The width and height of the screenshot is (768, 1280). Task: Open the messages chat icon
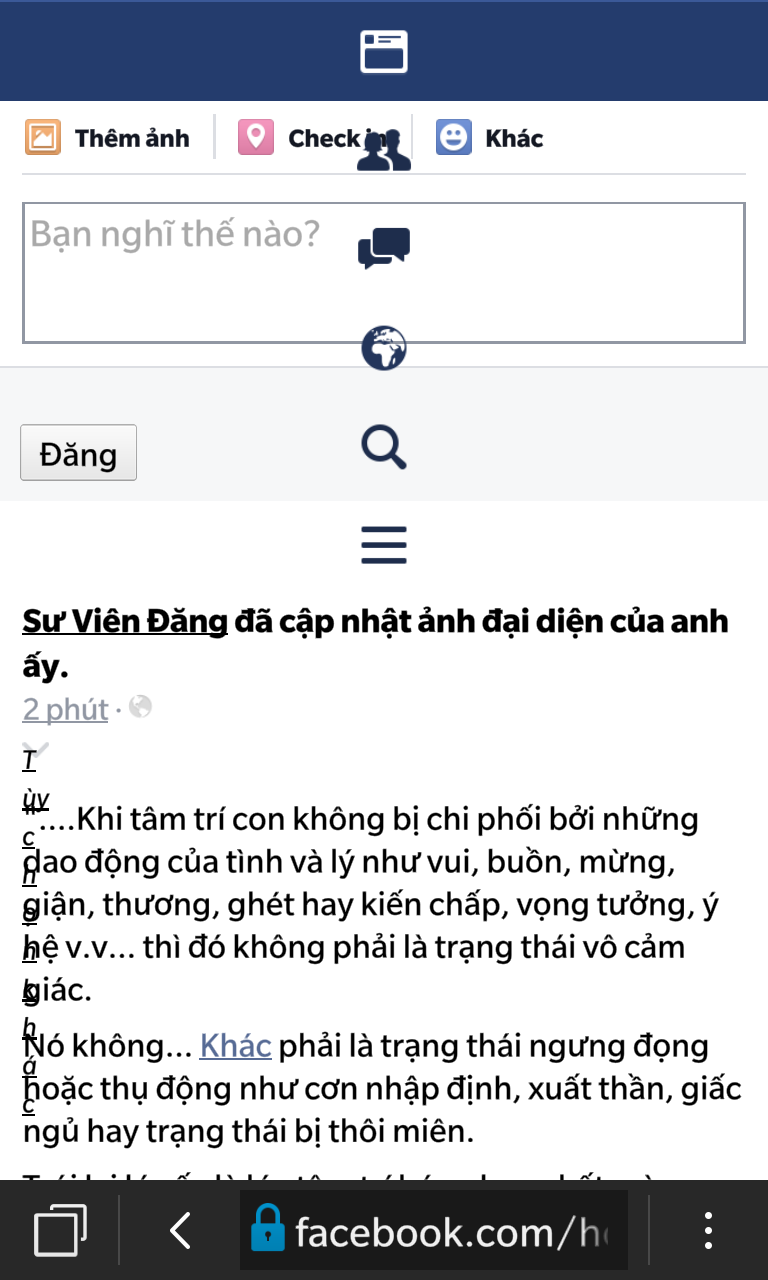(384, 248)
